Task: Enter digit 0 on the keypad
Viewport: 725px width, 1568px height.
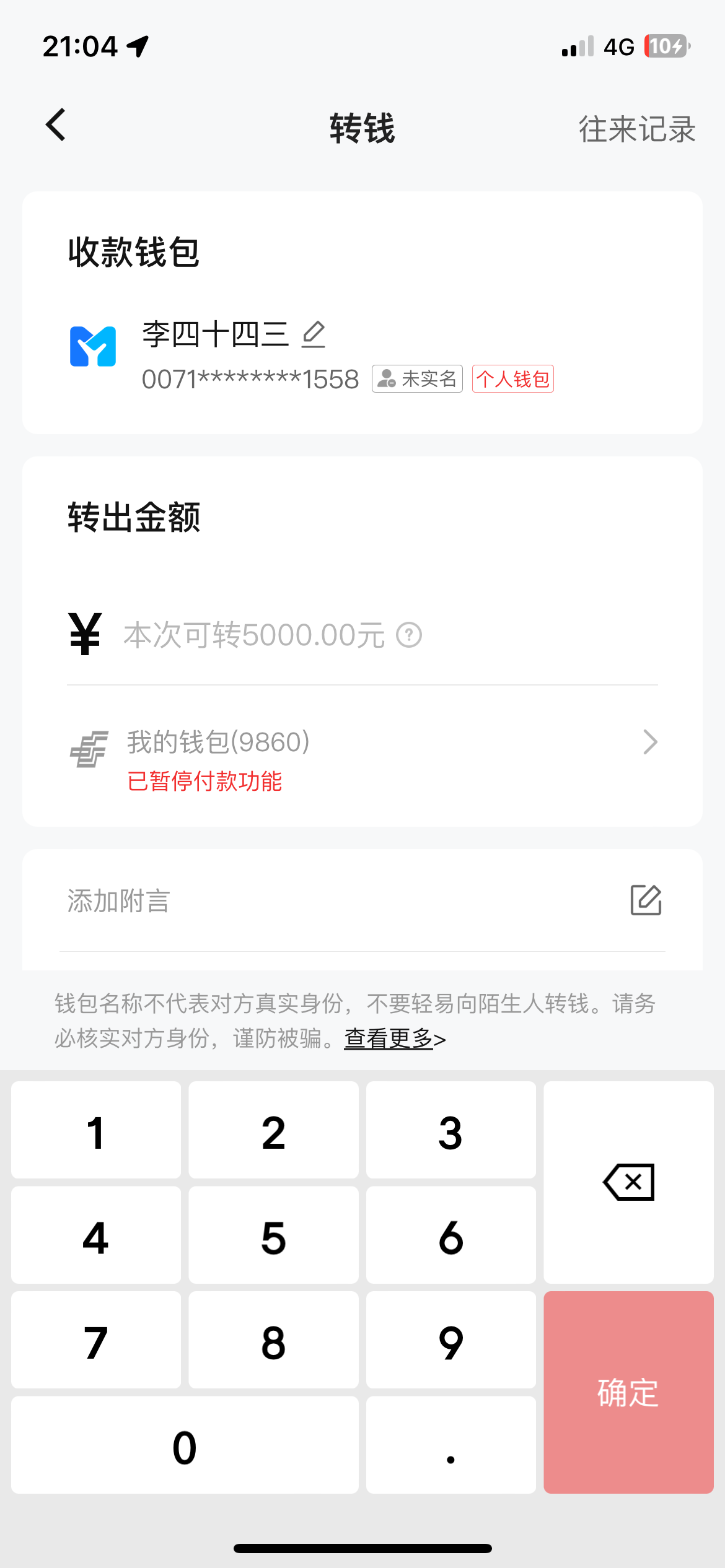Action: (x=185, y=1446)
